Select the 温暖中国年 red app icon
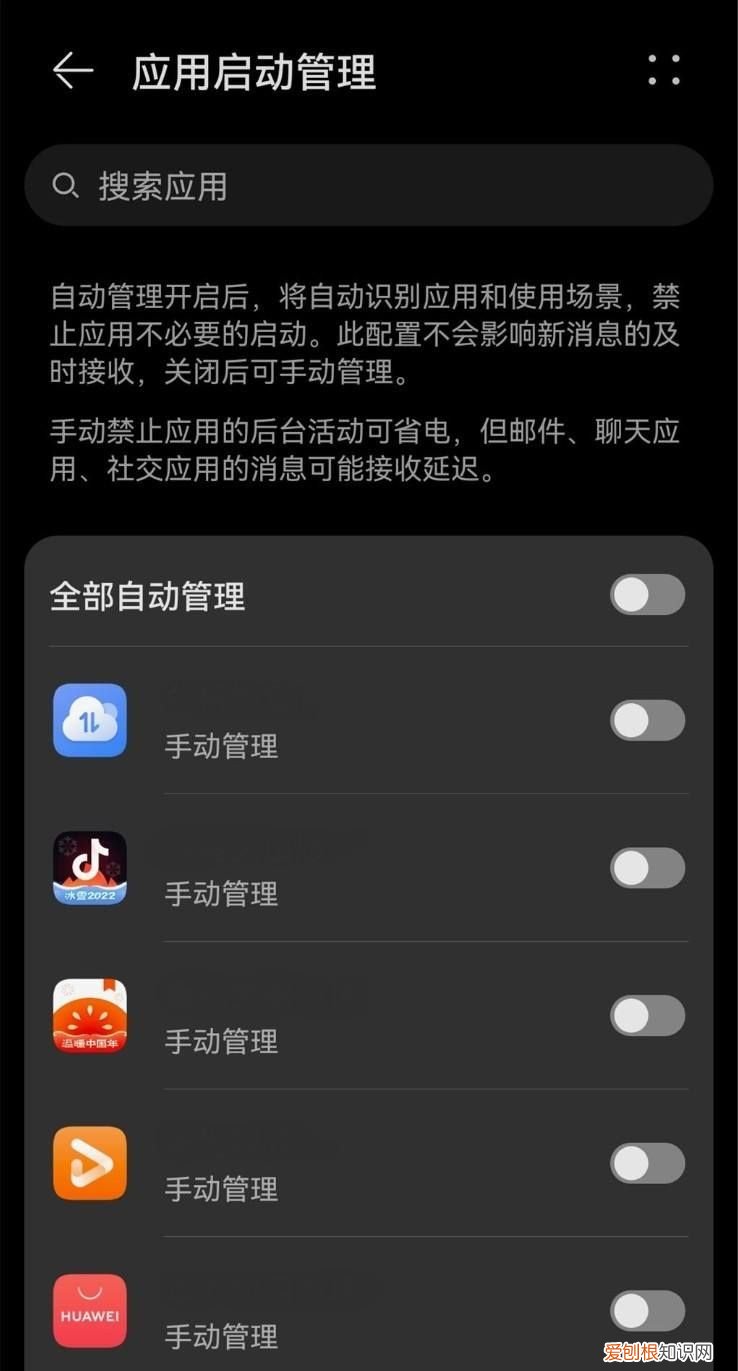Screen dimensions: 738x1371 90,1015
